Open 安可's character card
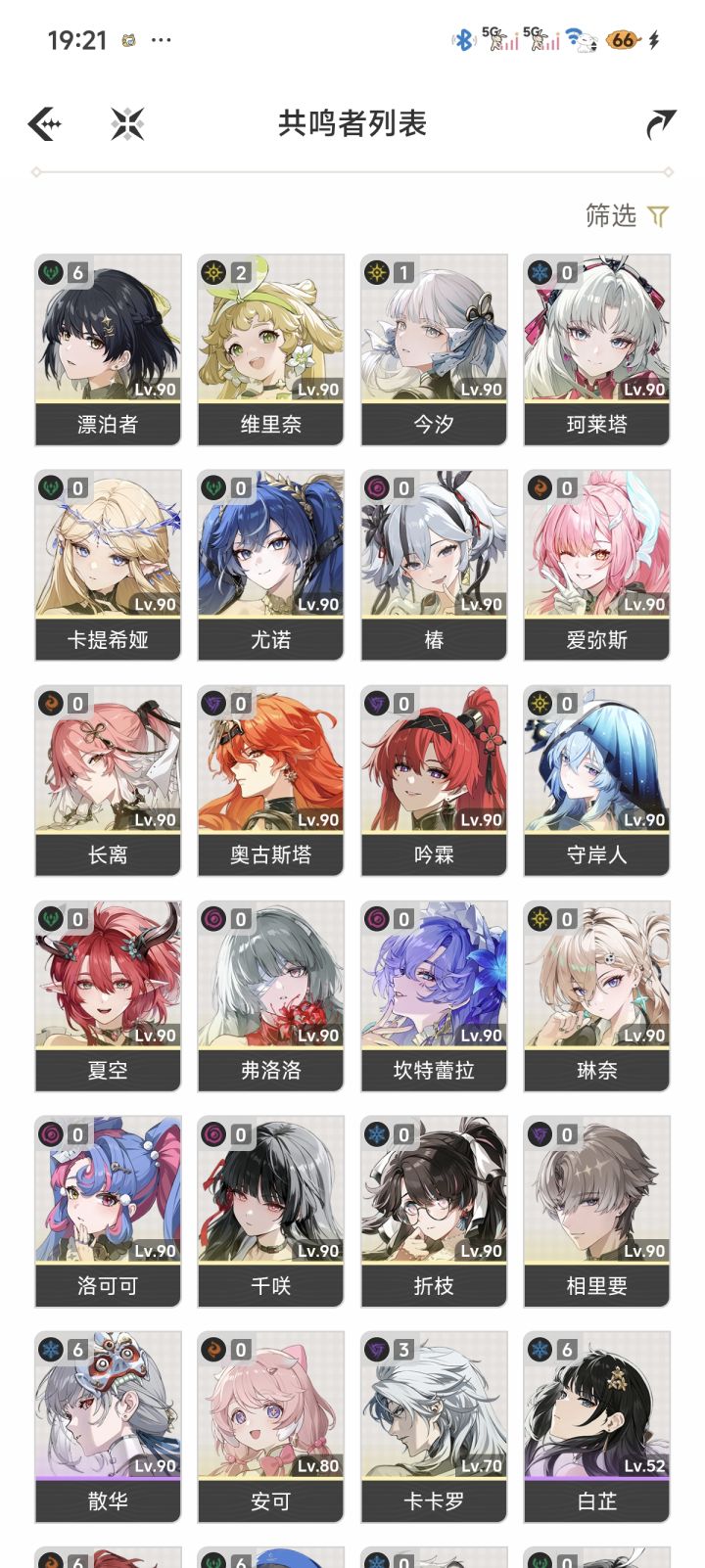Viewport: 705px width, 1568px height. click(x=271, y=1424)
